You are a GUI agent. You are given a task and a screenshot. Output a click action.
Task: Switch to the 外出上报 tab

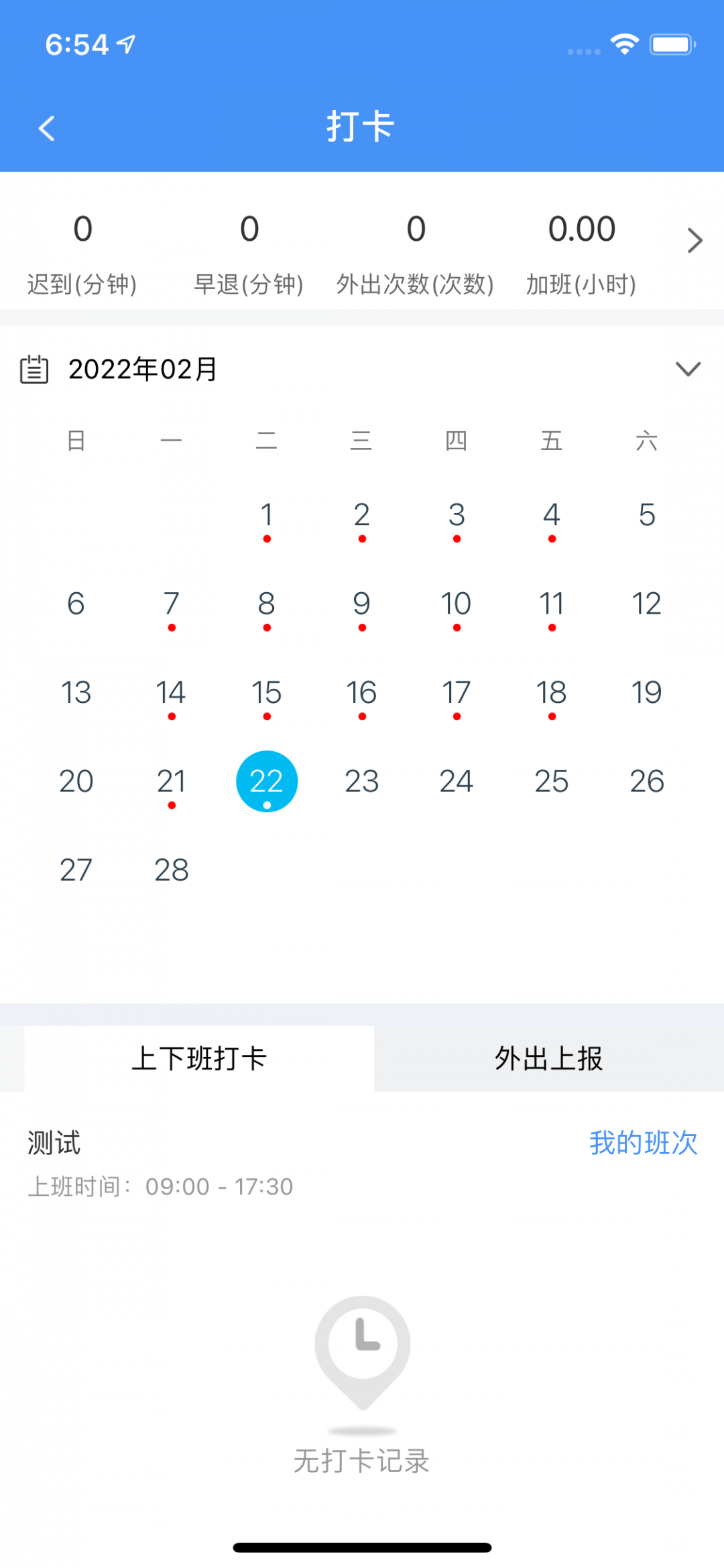point(549,1058)
